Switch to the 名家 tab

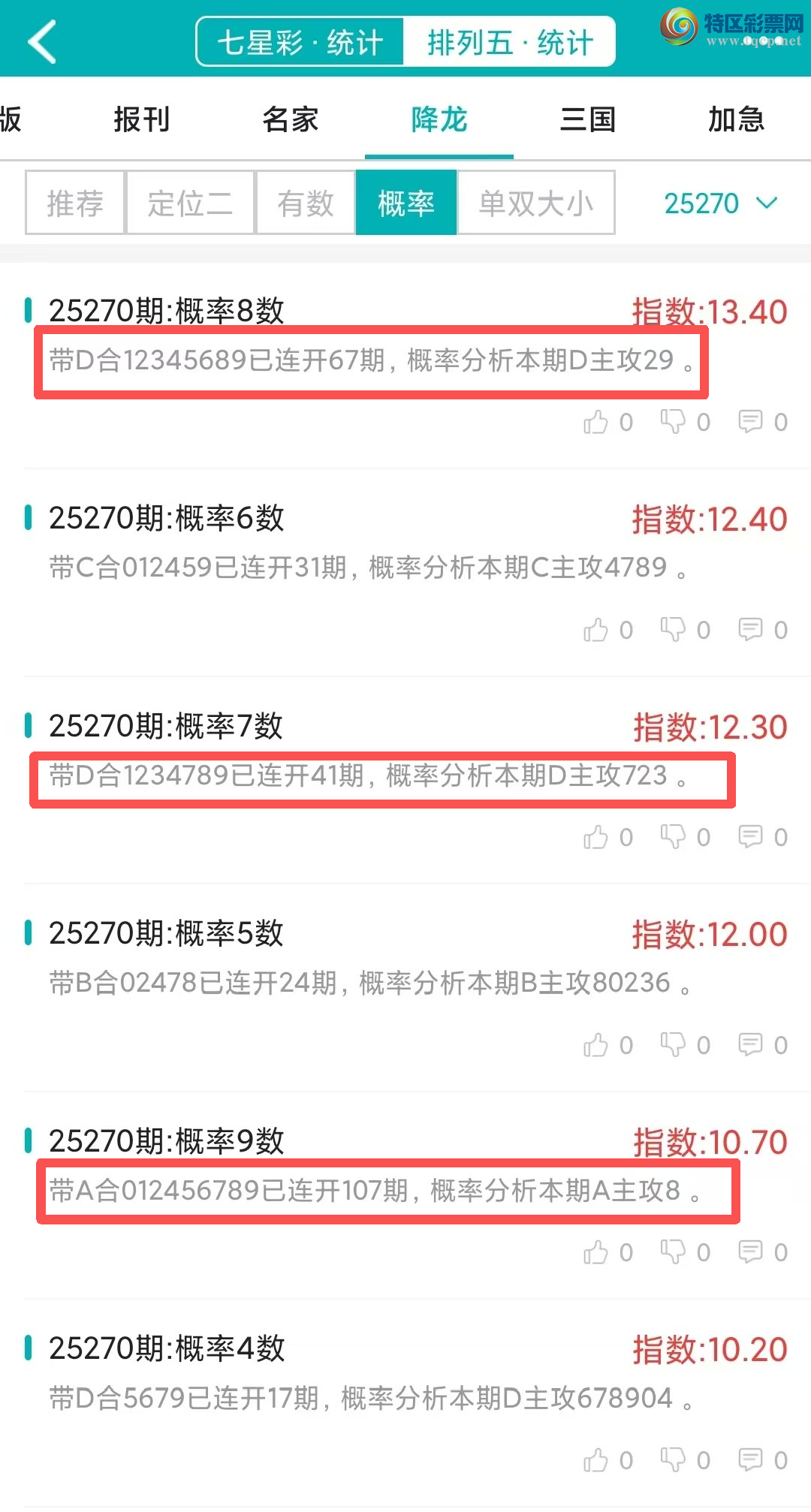tap(290, 119)
